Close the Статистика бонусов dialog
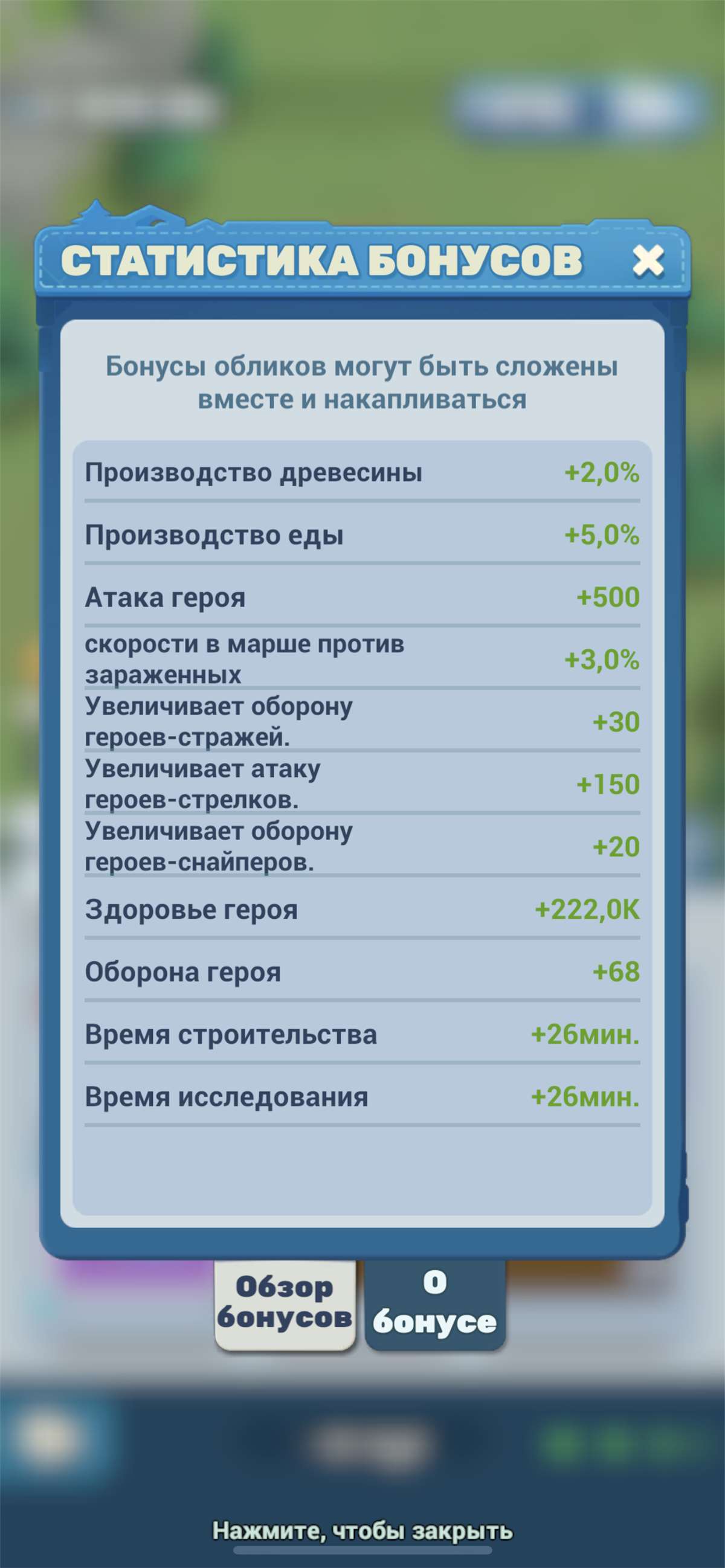 click(x=648, y=262)
